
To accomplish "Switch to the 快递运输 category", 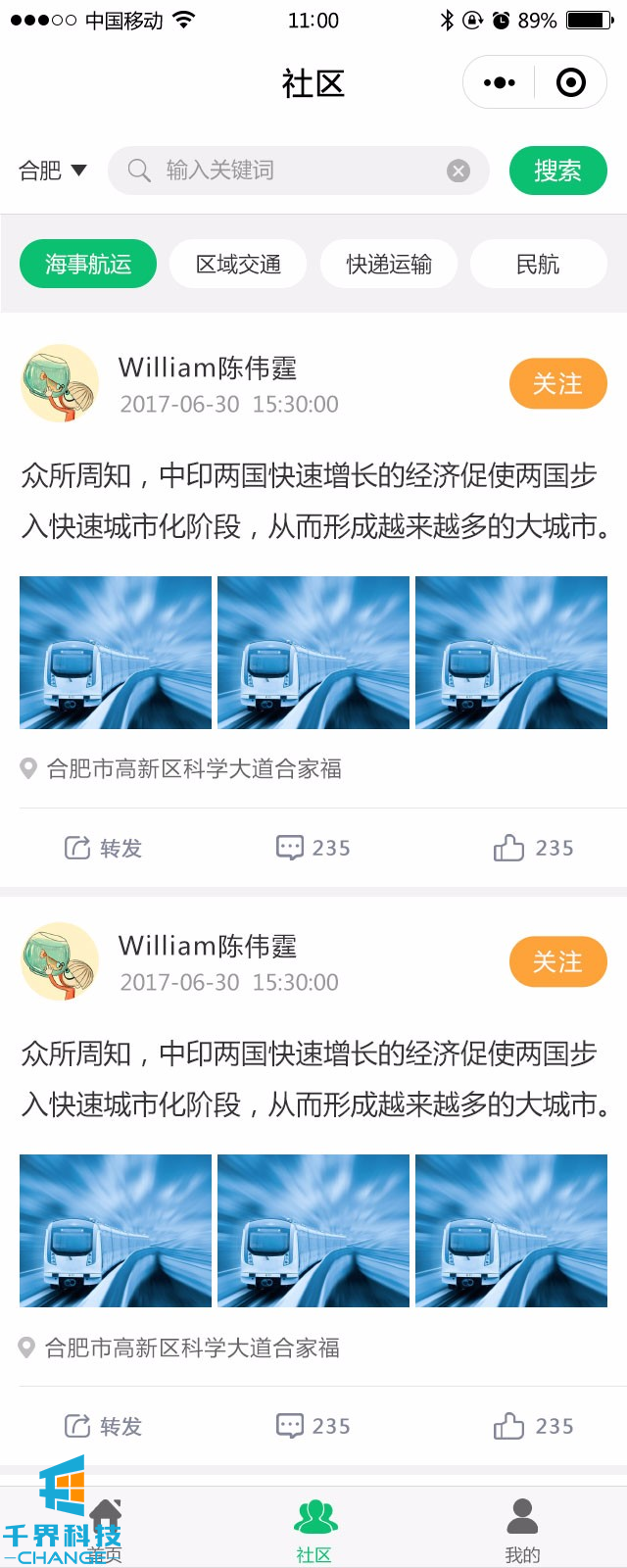I will click(x=389, y=264).
